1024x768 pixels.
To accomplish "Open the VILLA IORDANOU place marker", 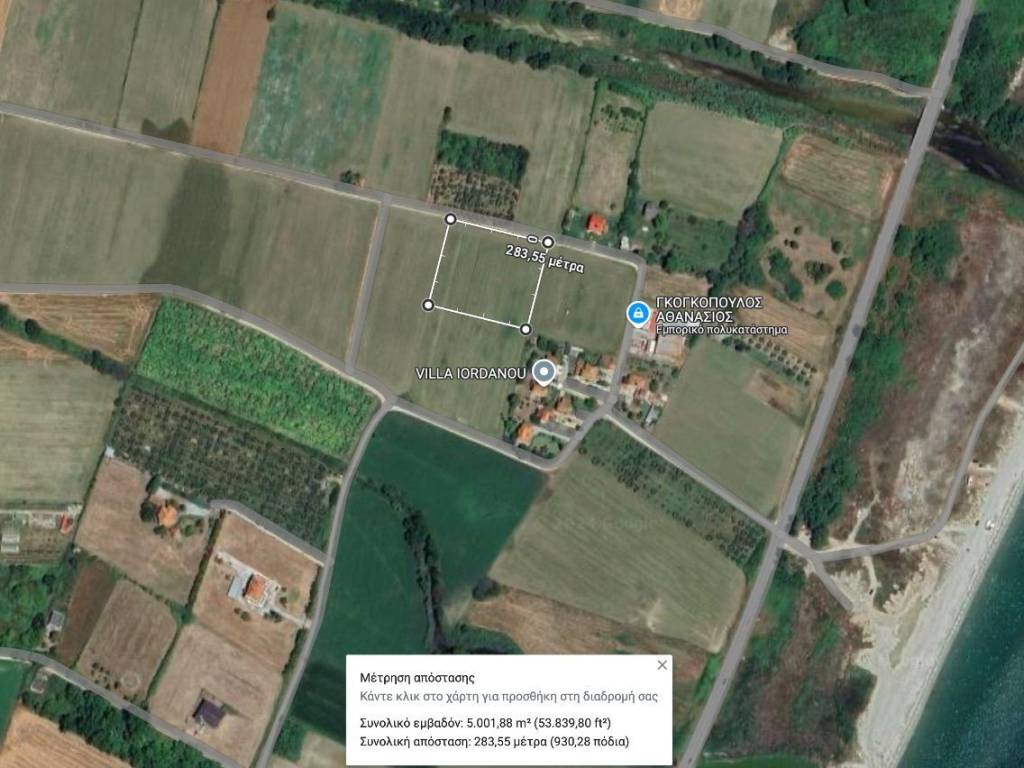I will pos(544,374).
